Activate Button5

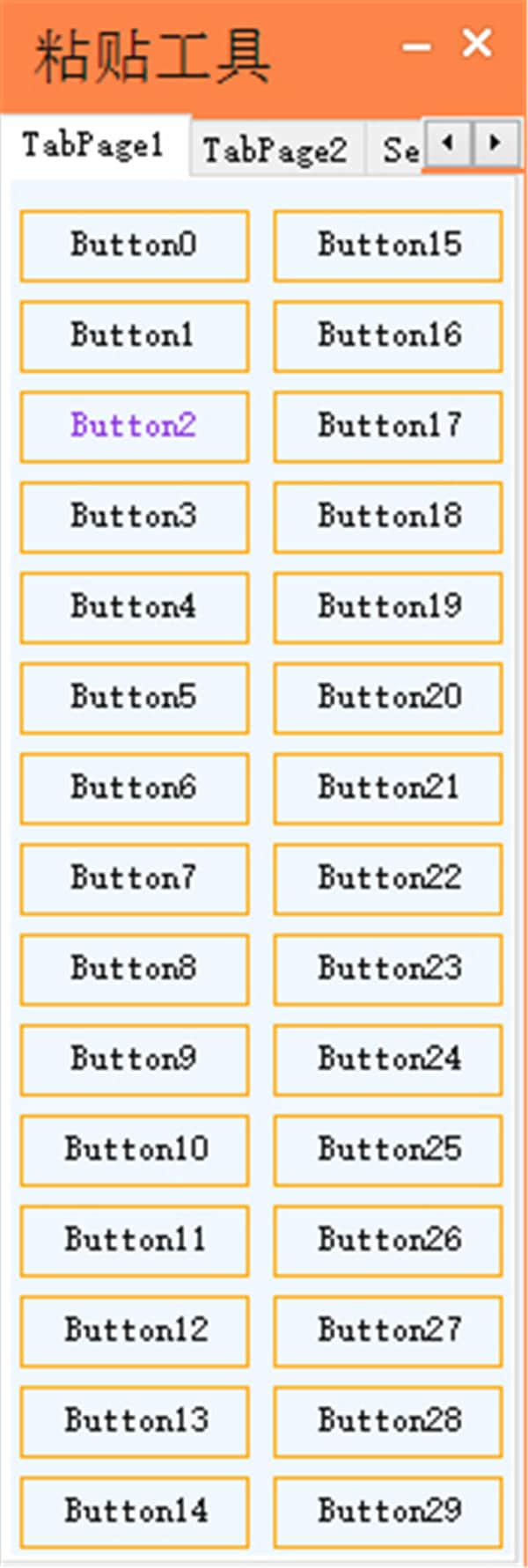pyautogui.click(x=134, y=697)
